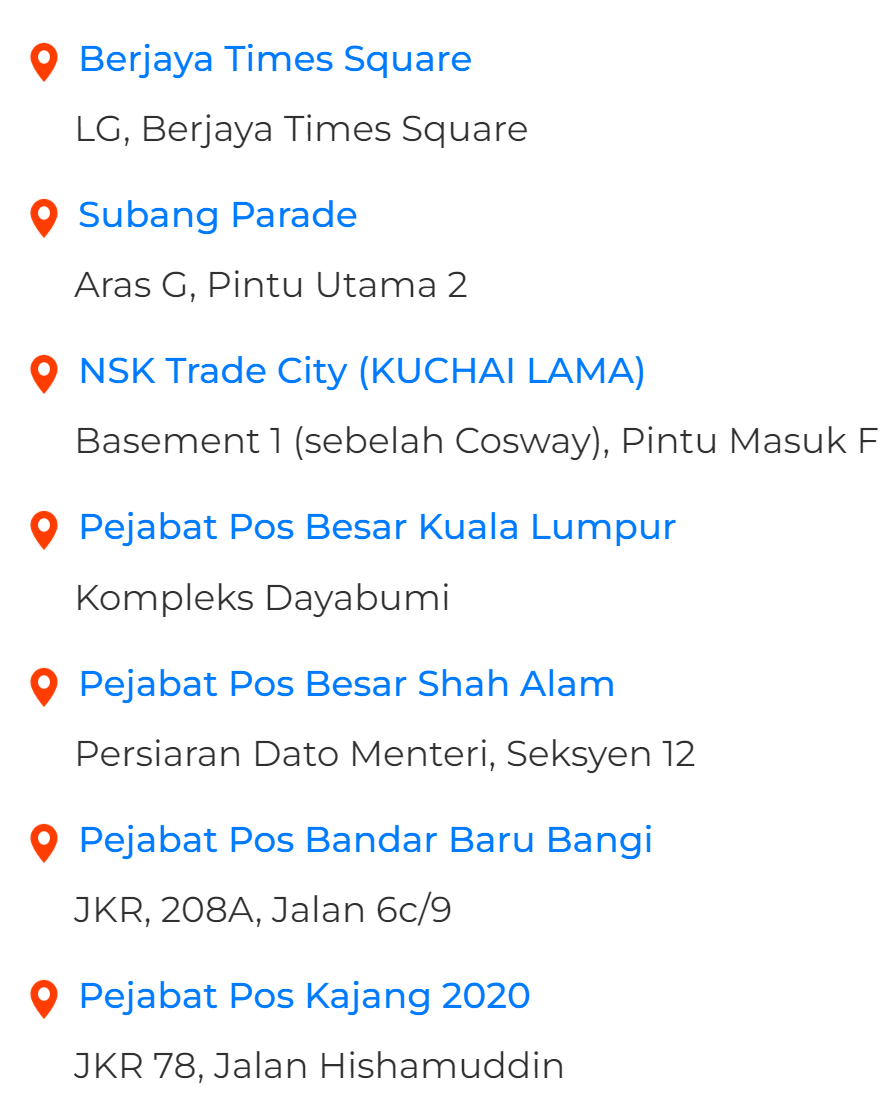This screenshot has width=896, height=1120.
Task: Open the Berjaya Times Square location link
Action: pos(275,59)
